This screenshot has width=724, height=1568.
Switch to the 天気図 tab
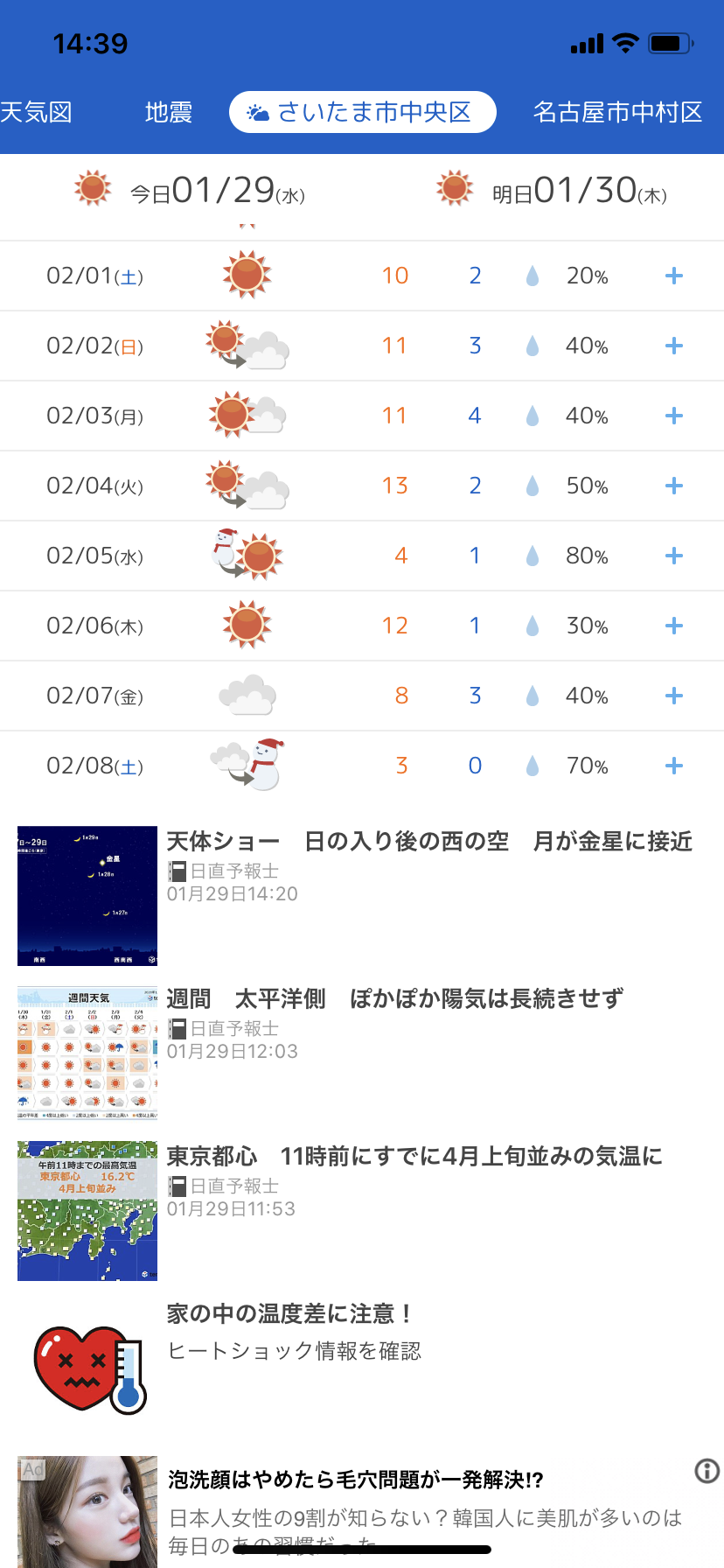click(x=36, y=112)
